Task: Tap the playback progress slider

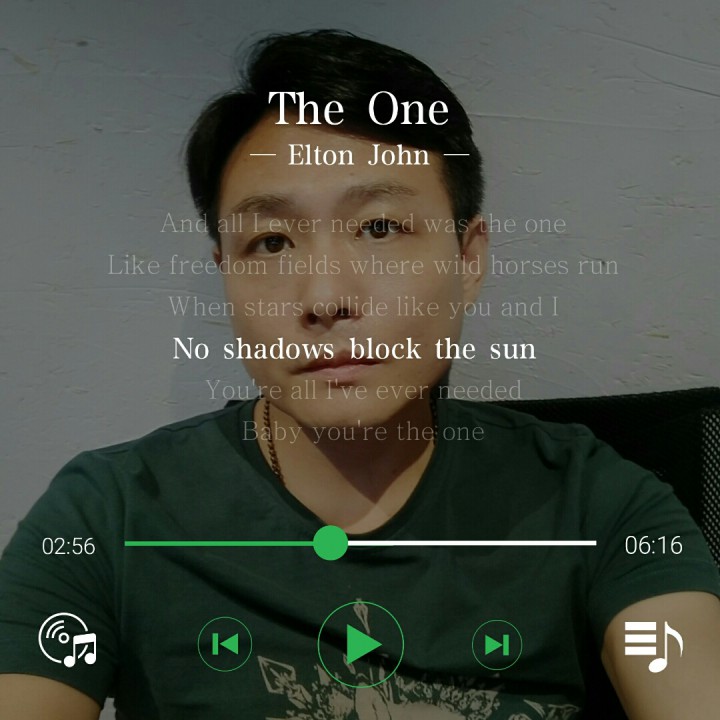Action: pos(360,543)
